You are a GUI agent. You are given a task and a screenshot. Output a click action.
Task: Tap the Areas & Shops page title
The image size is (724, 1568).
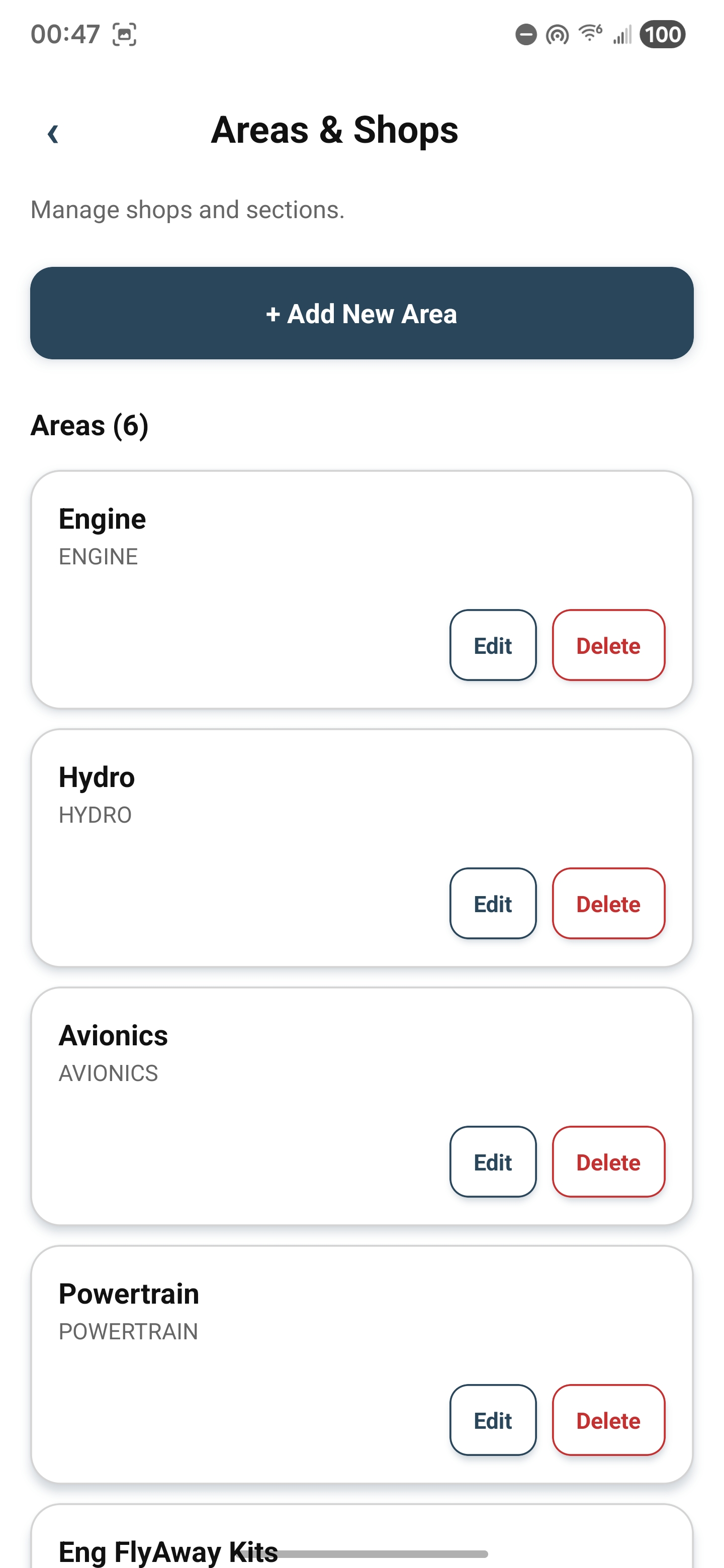pos(335,130)
